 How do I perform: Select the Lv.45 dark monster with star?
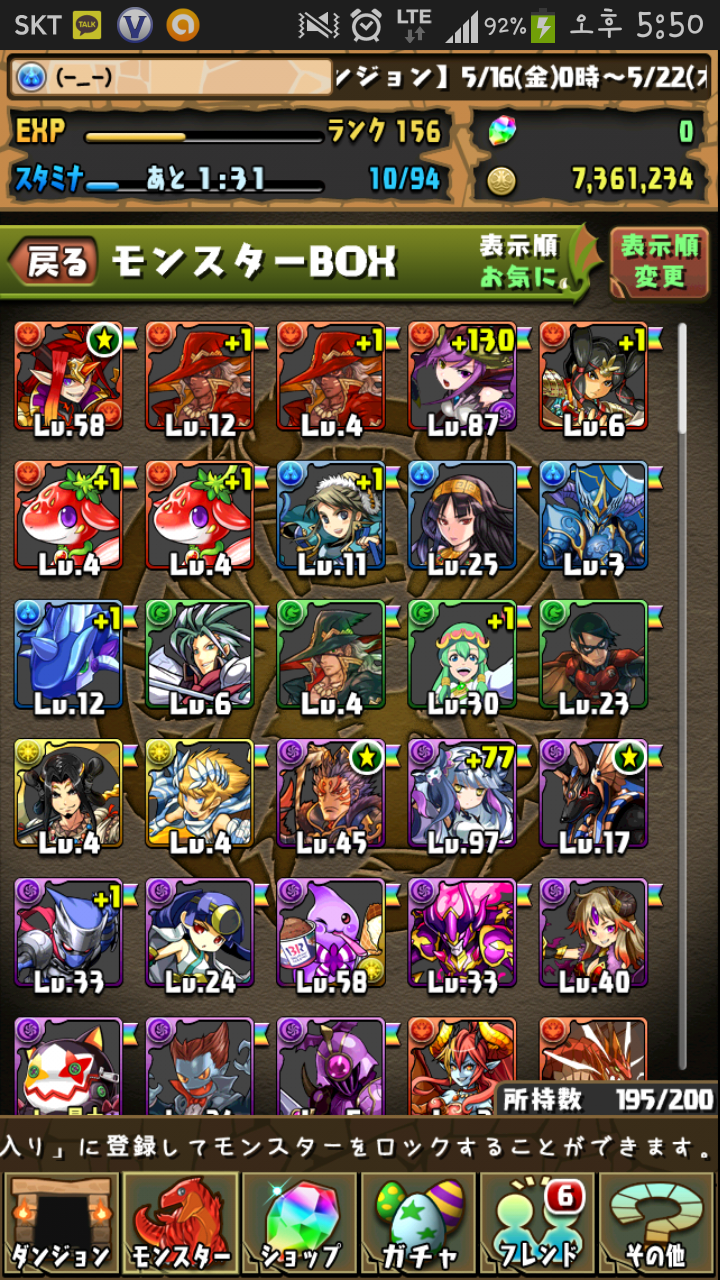(x=331, y=793)
